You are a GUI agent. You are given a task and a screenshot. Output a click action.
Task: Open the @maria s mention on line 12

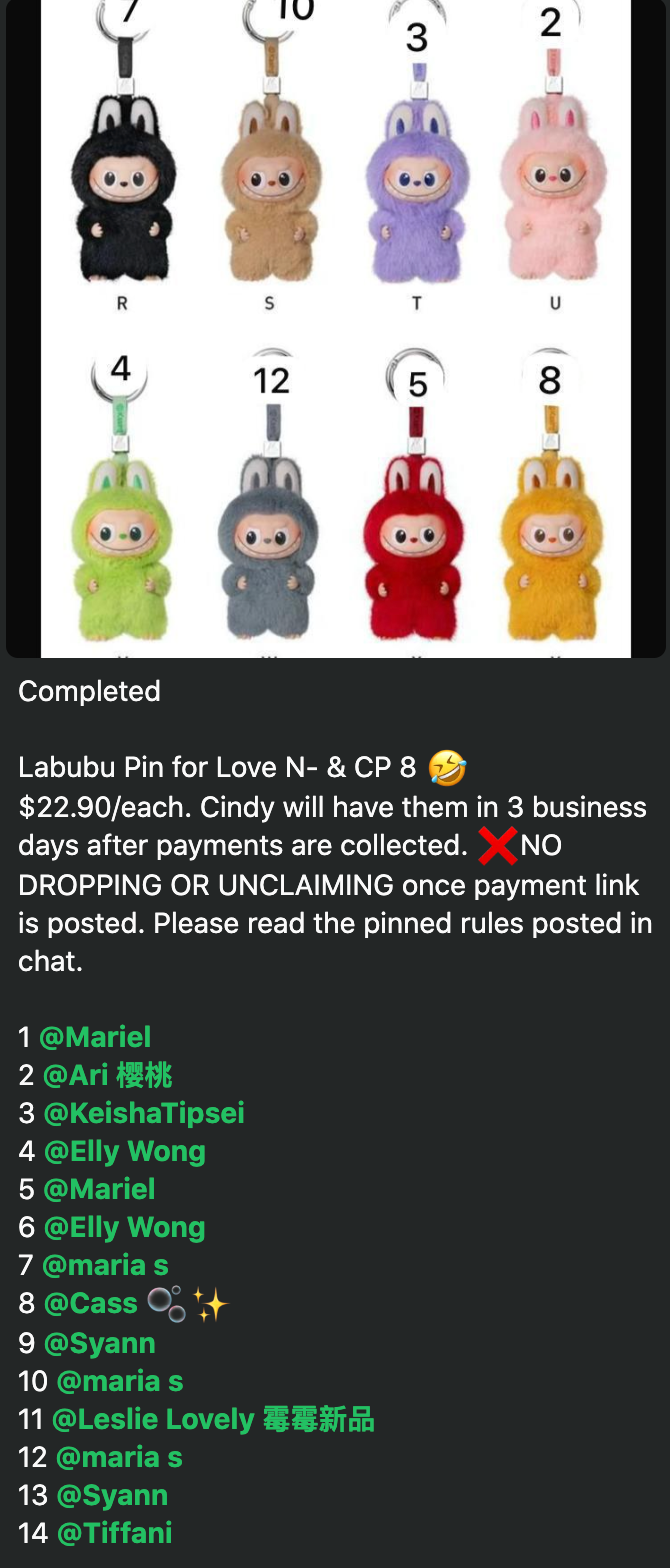[119, 1457]
